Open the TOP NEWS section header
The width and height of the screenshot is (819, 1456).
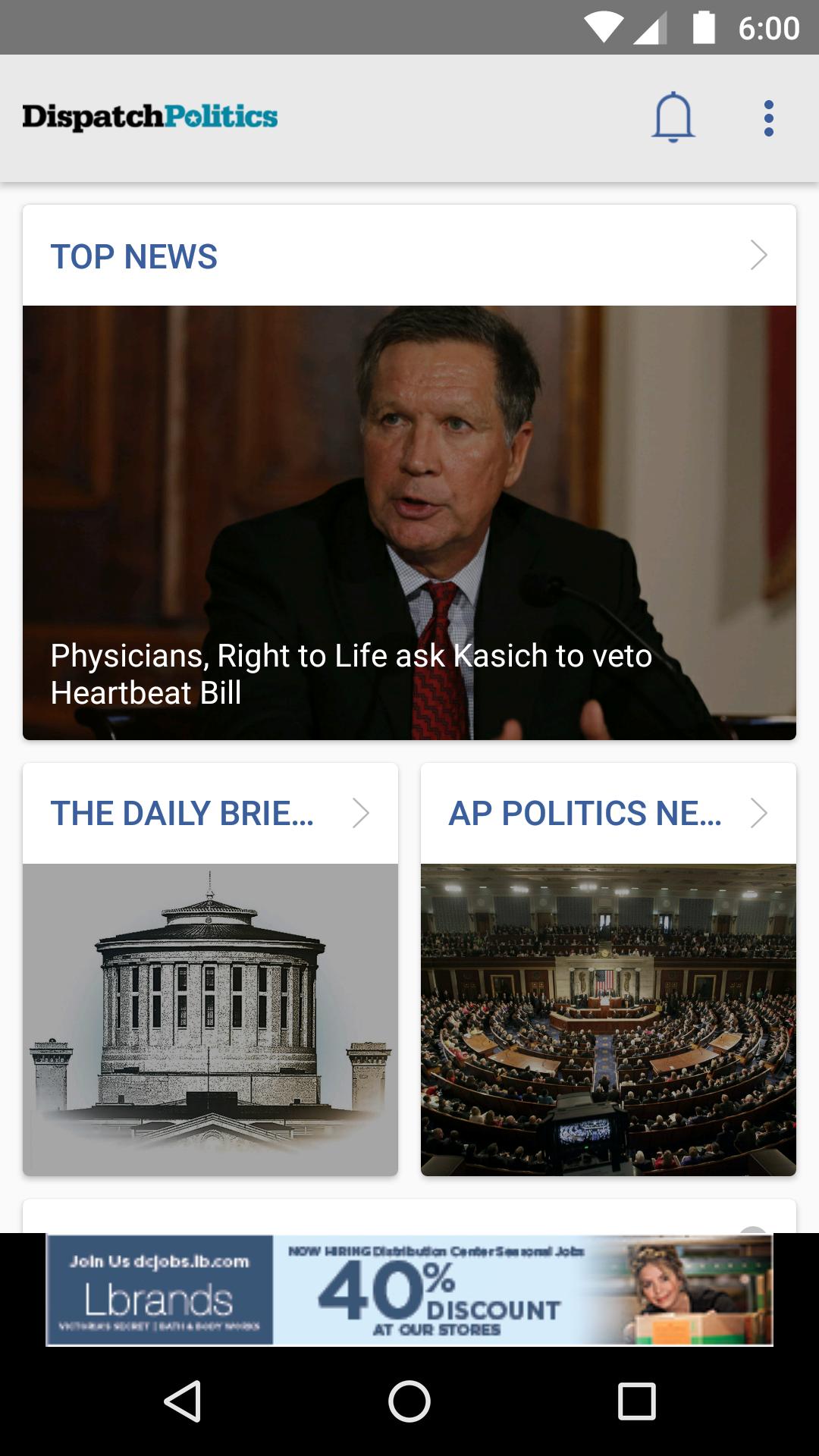coord(134,257)
